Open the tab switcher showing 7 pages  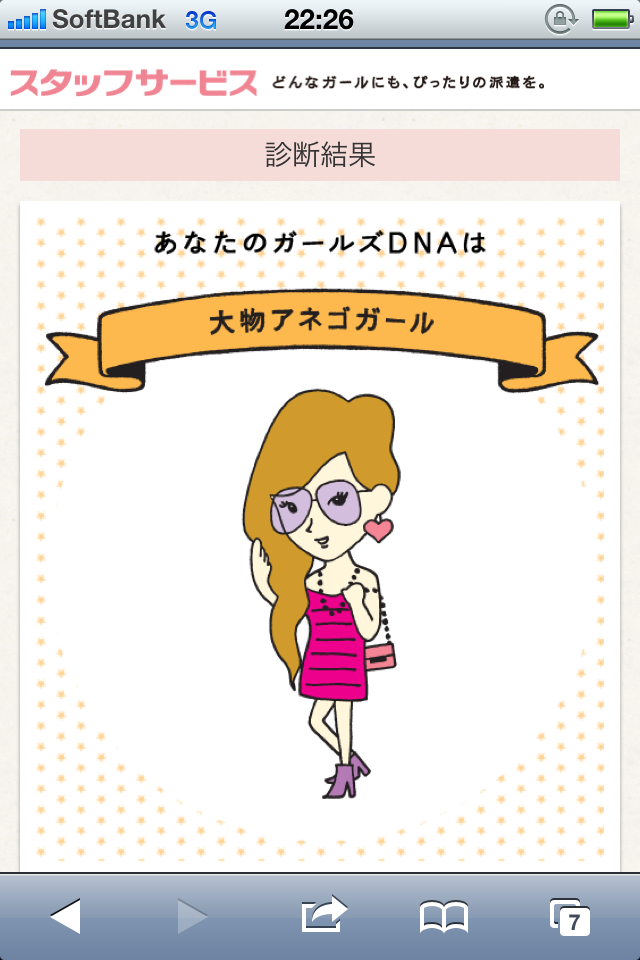[570, 916]
